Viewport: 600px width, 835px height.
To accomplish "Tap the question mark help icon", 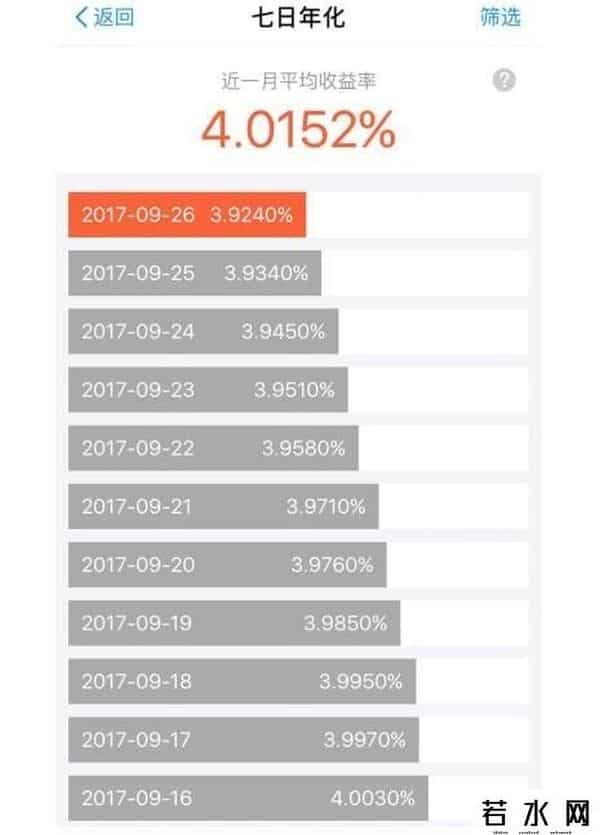I will (x=505, y=81).
